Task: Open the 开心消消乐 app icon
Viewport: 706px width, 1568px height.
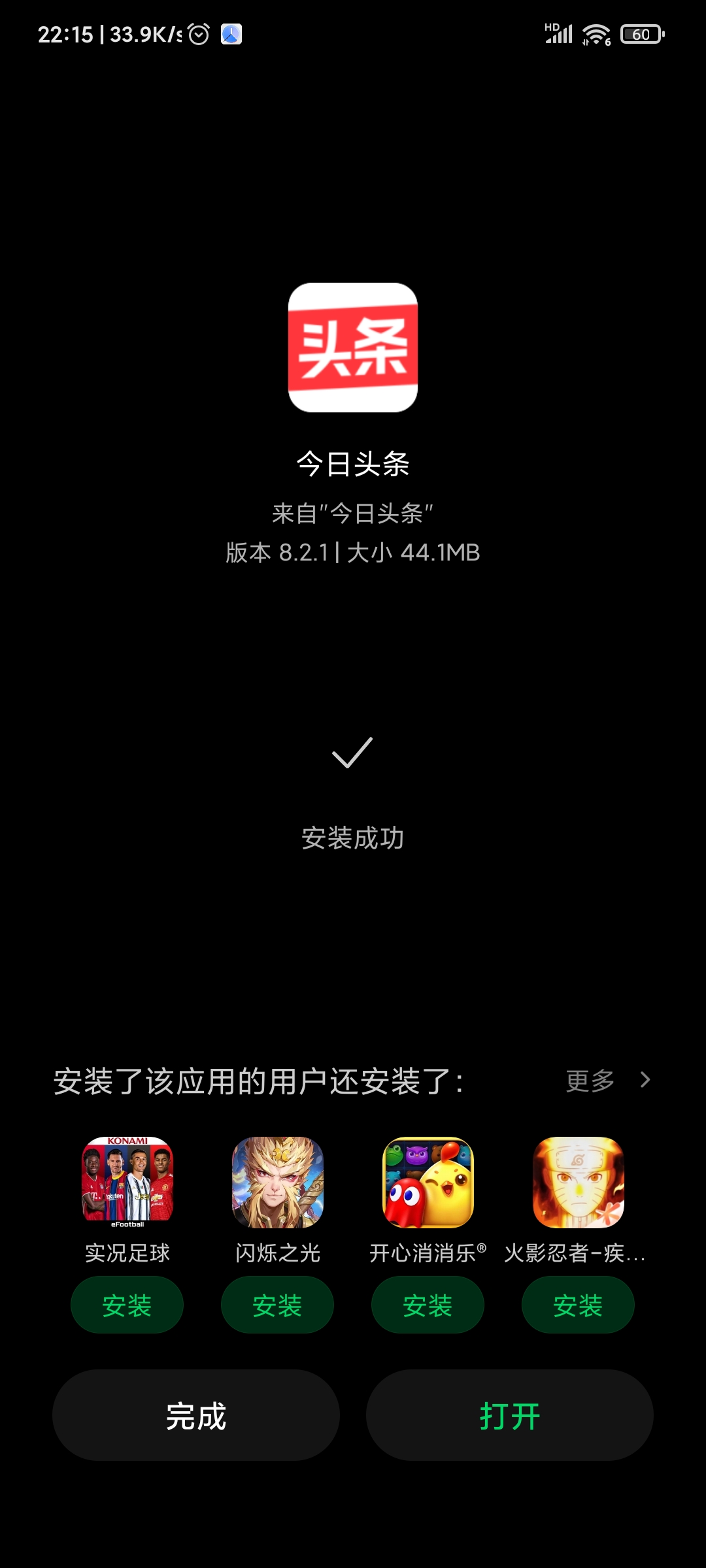Action: pyautogui.click(x=428, y=1183)
